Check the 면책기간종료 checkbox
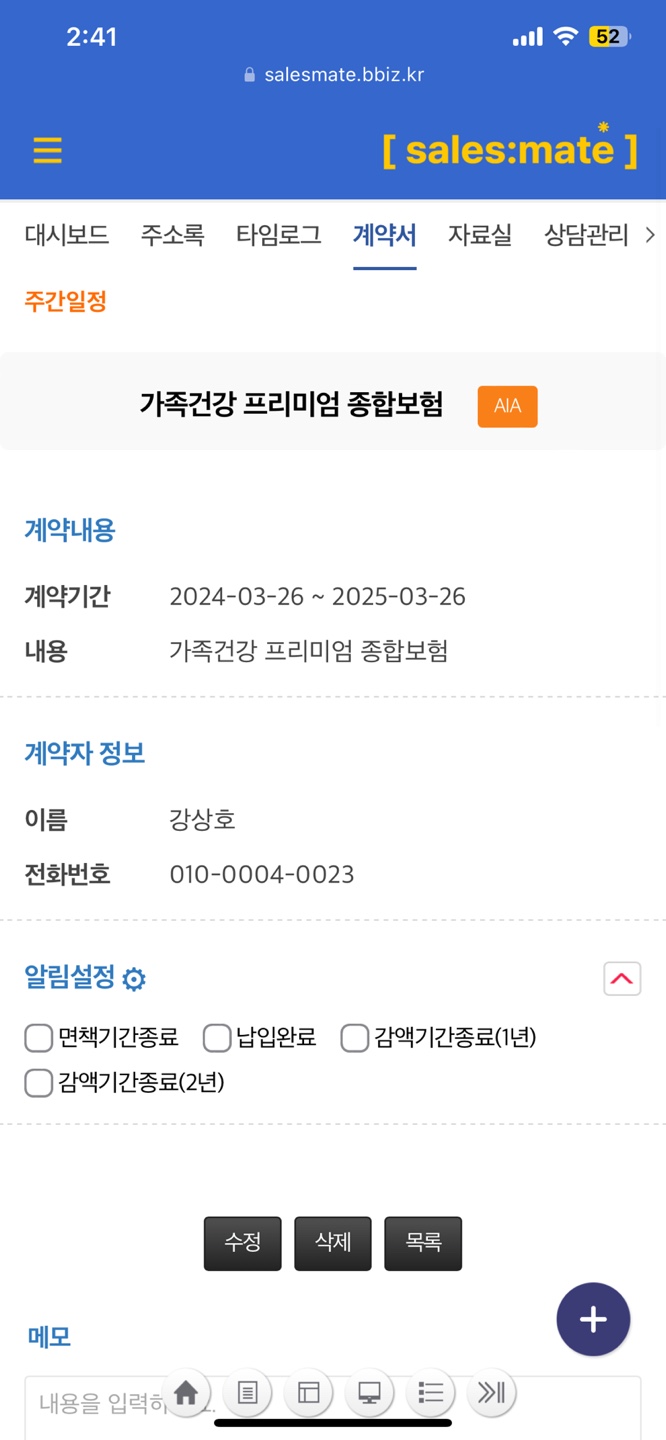 pos(39,1038)
